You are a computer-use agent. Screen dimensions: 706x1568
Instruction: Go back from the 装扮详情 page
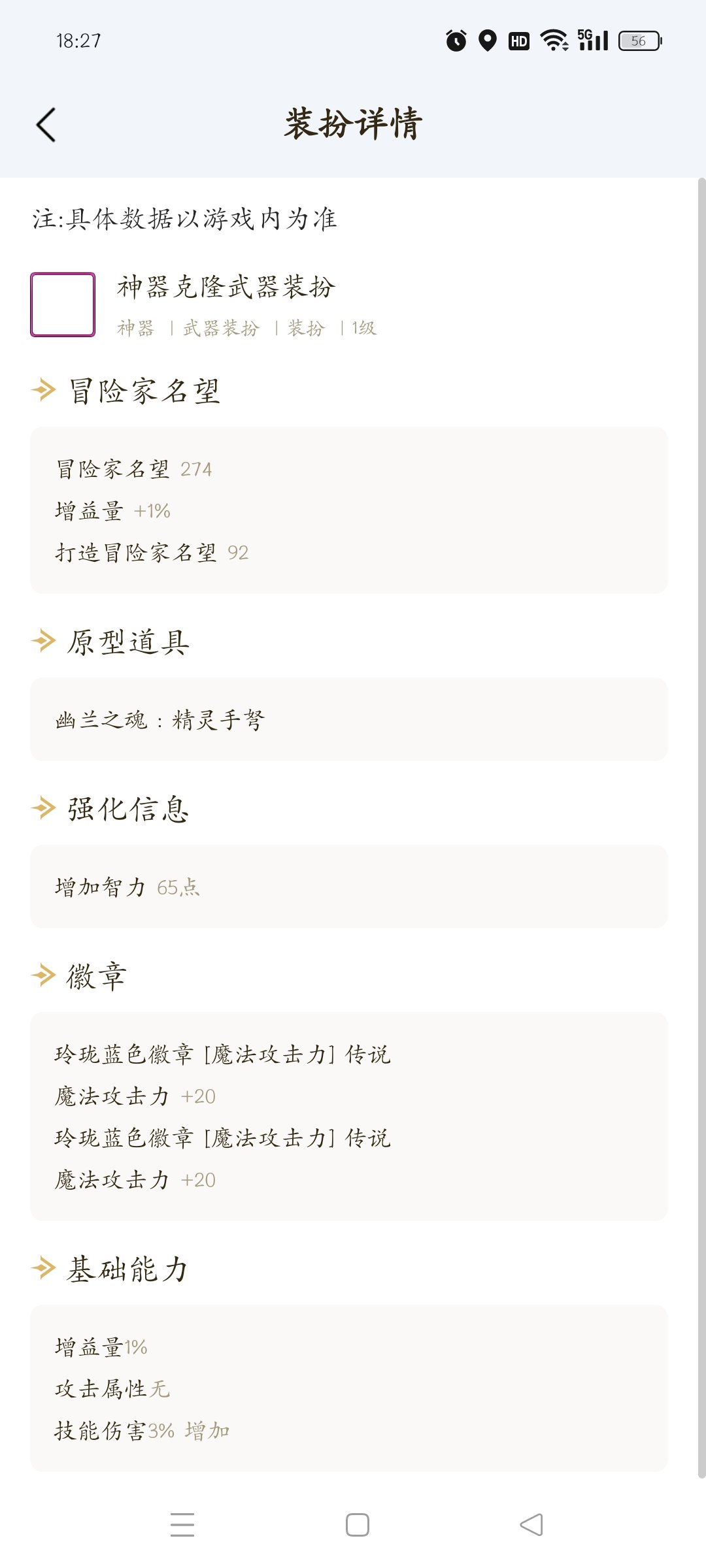click(46, 124)
